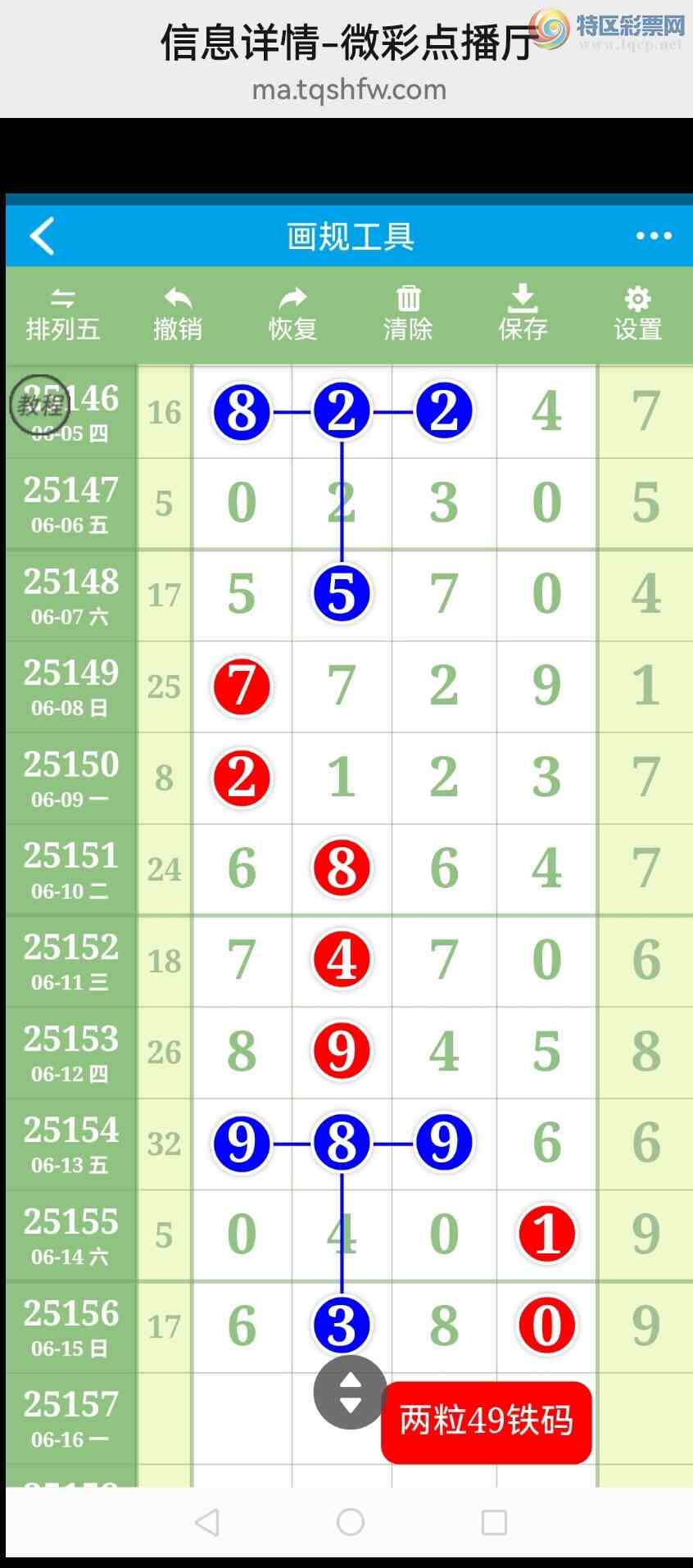Image resolution: width=693 pixels, height=1568 pixels.
Task: Open the three-dot overflow menu
Action: click(653, 236)
